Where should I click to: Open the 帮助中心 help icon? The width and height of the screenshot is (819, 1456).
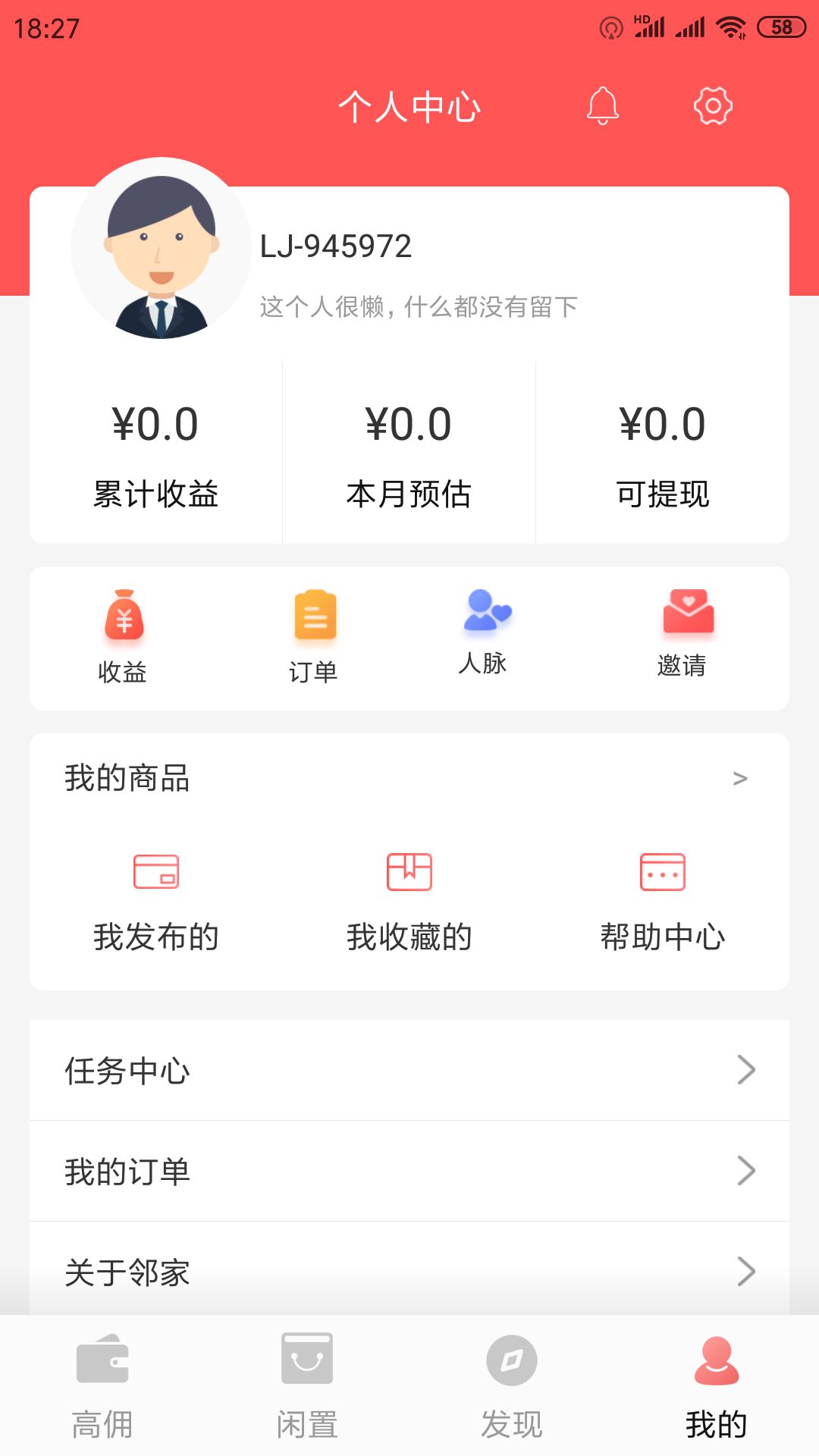click(x=663, y=872)
